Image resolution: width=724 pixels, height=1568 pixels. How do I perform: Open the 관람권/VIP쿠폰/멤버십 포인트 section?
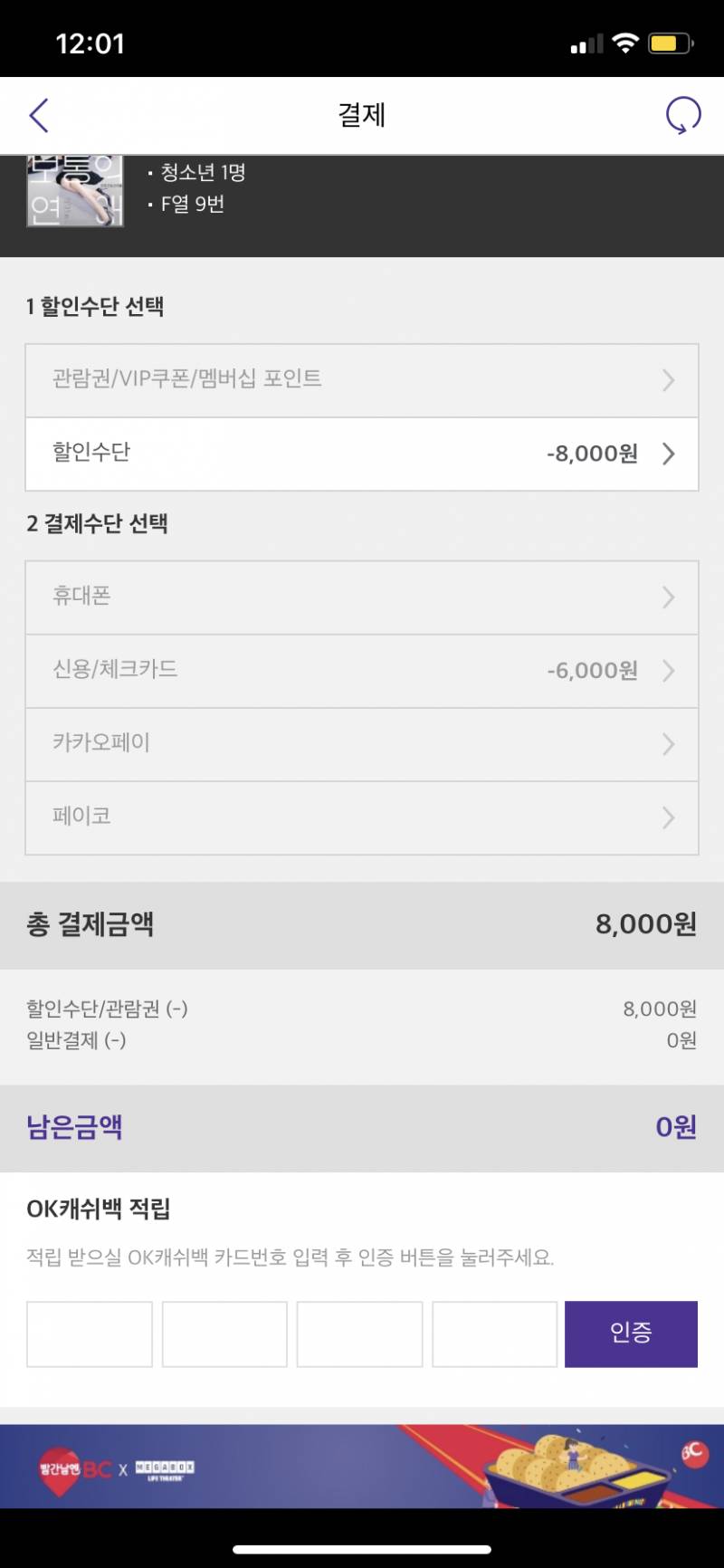(x=362, y=380)
